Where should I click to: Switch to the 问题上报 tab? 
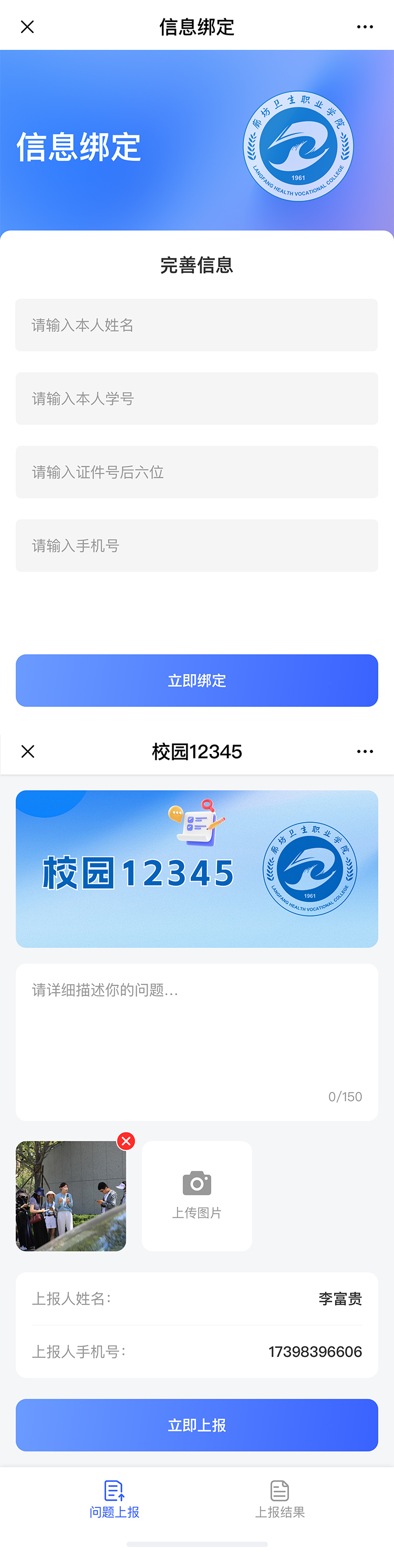(115, 1499)
